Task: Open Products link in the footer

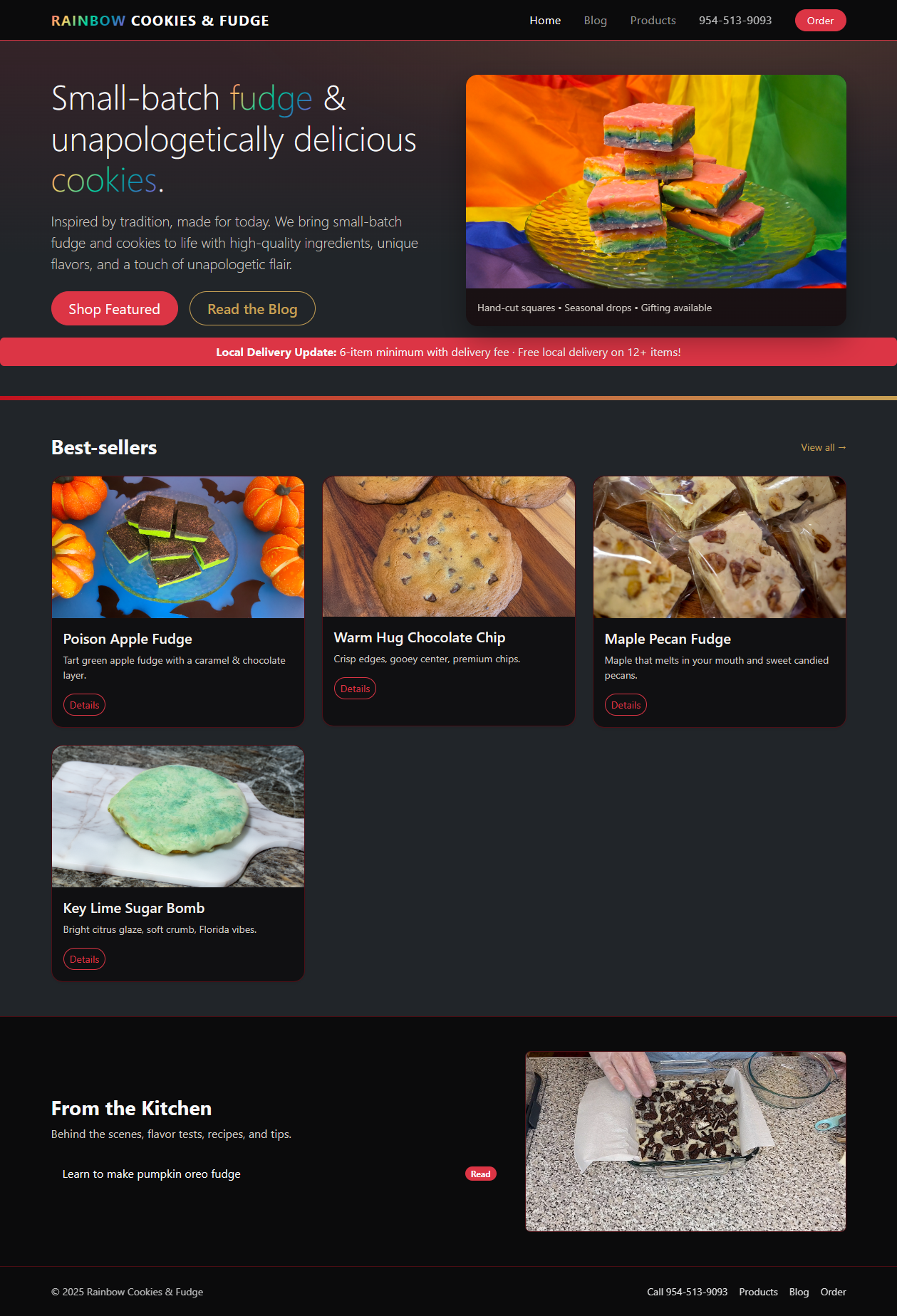Action: click(758, 1292)
